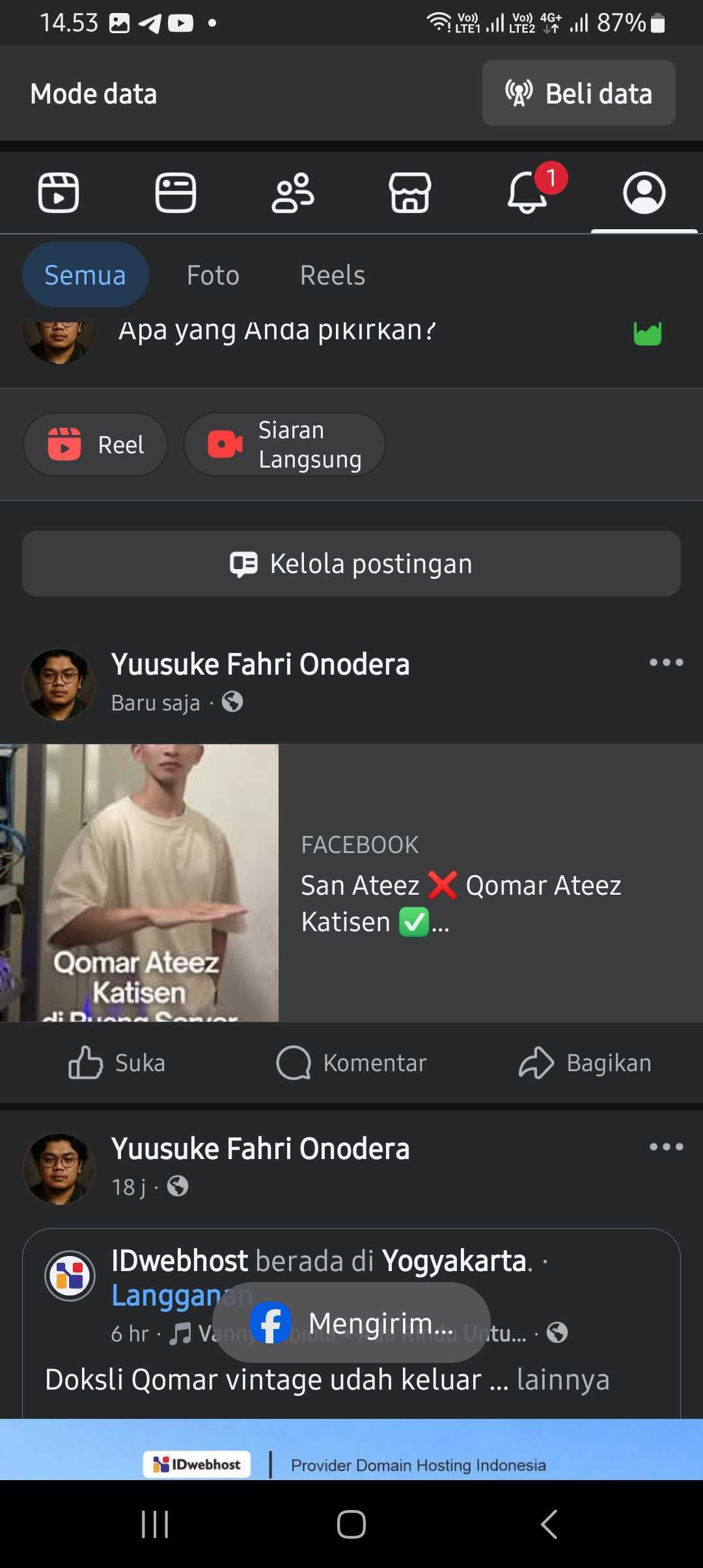Start a Siaran Langsung broadcast
Screen dimensions: 703x1568
point(285,445)
